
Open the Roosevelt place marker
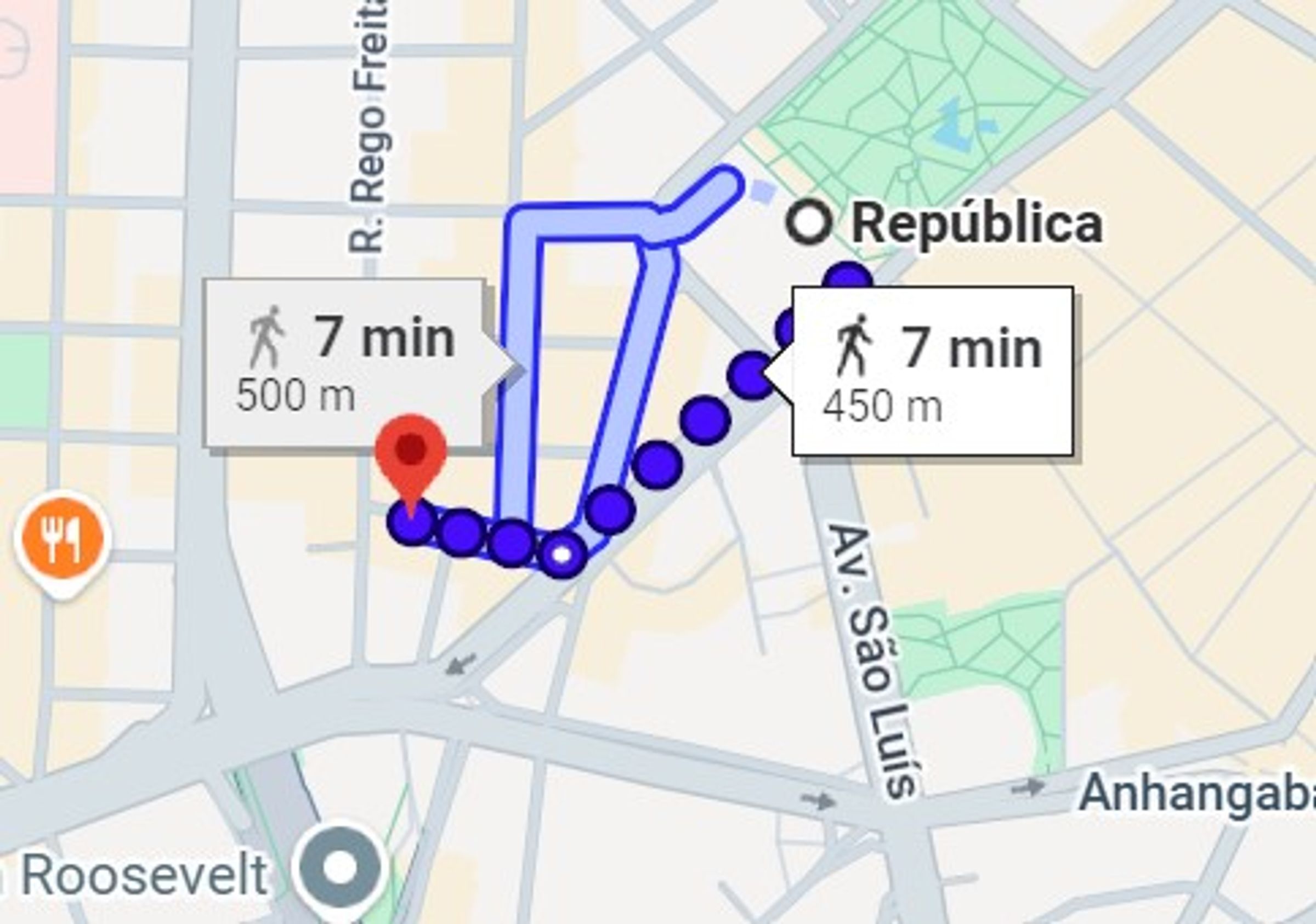(x=341, y=868)
